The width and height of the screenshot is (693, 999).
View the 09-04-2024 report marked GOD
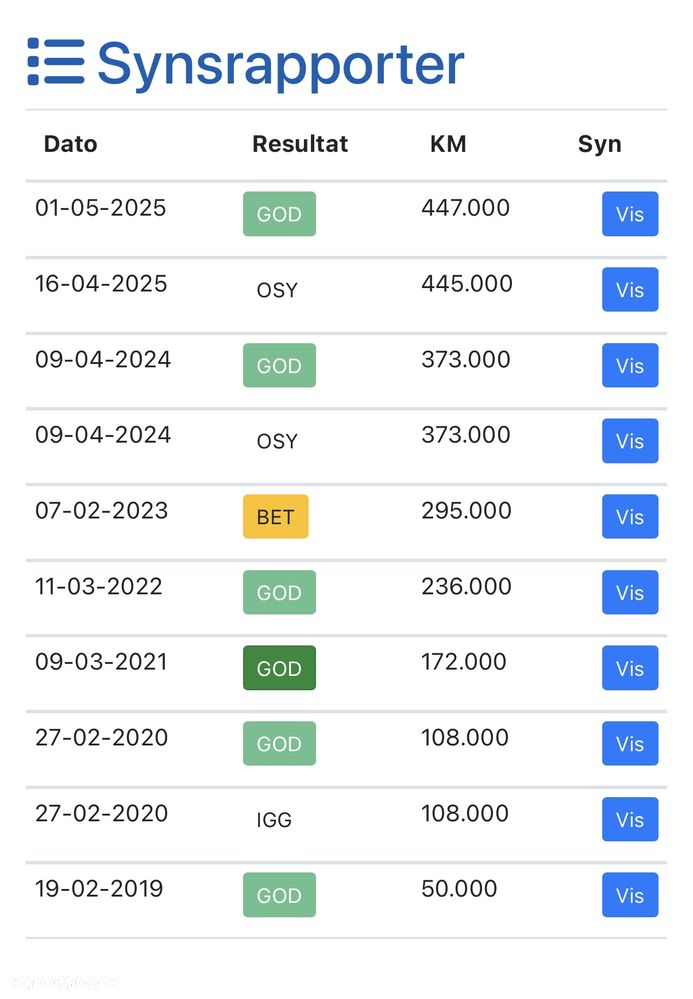coord(629,366)
